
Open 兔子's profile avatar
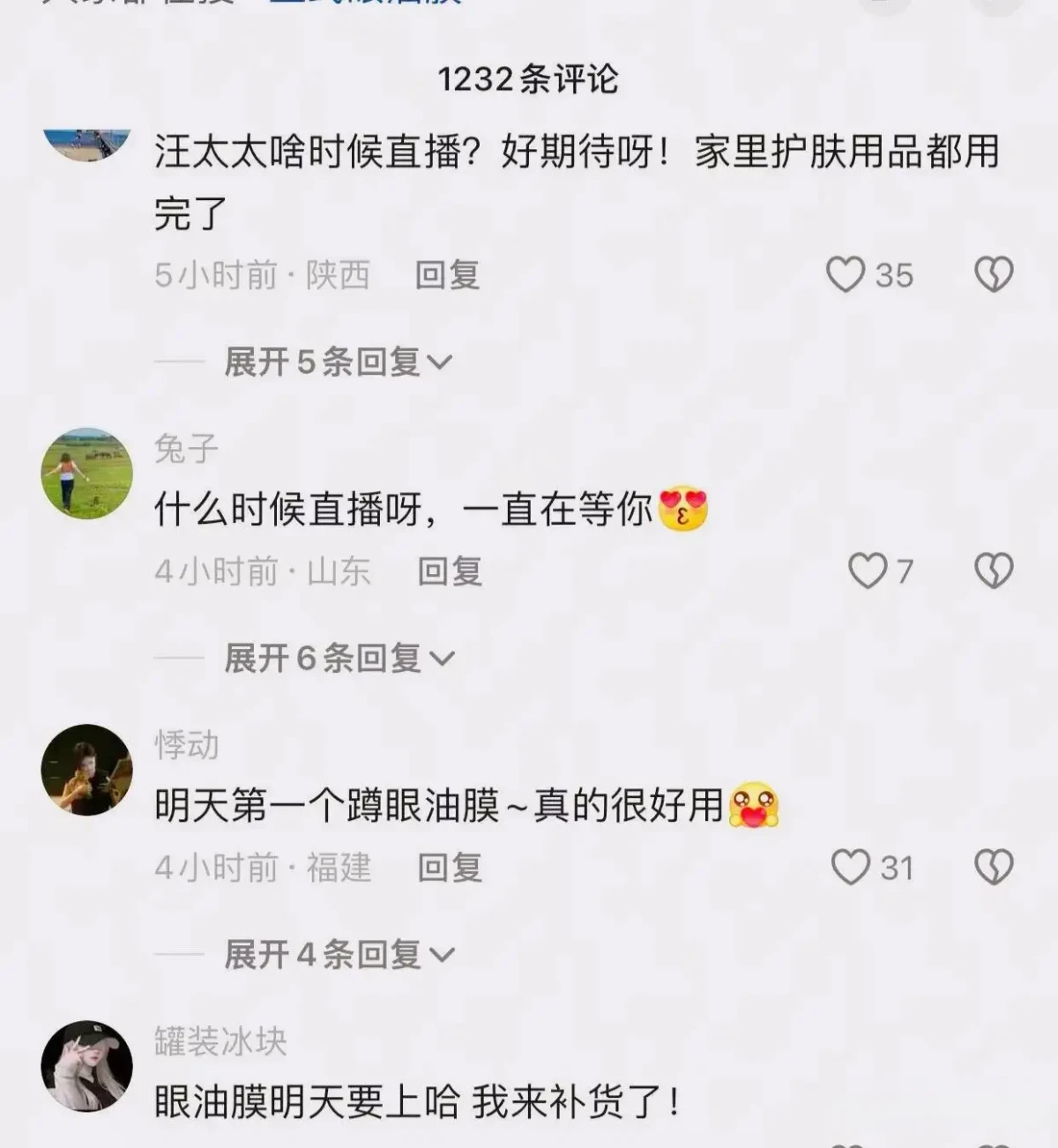pyautogui.click(x=87, y=473)
